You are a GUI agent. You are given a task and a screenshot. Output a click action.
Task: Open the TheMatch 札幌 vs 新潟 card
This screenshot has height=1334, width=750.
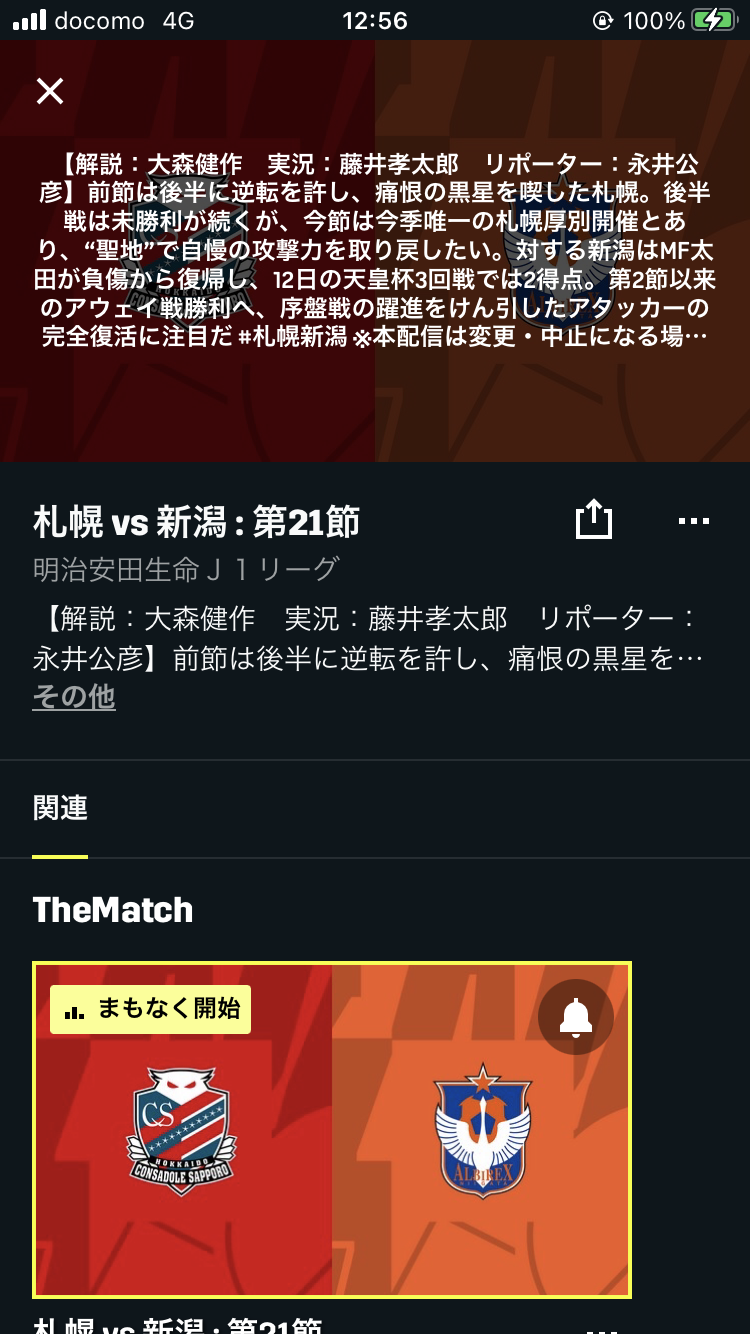pyautogui.click(x=332, y=1130)
